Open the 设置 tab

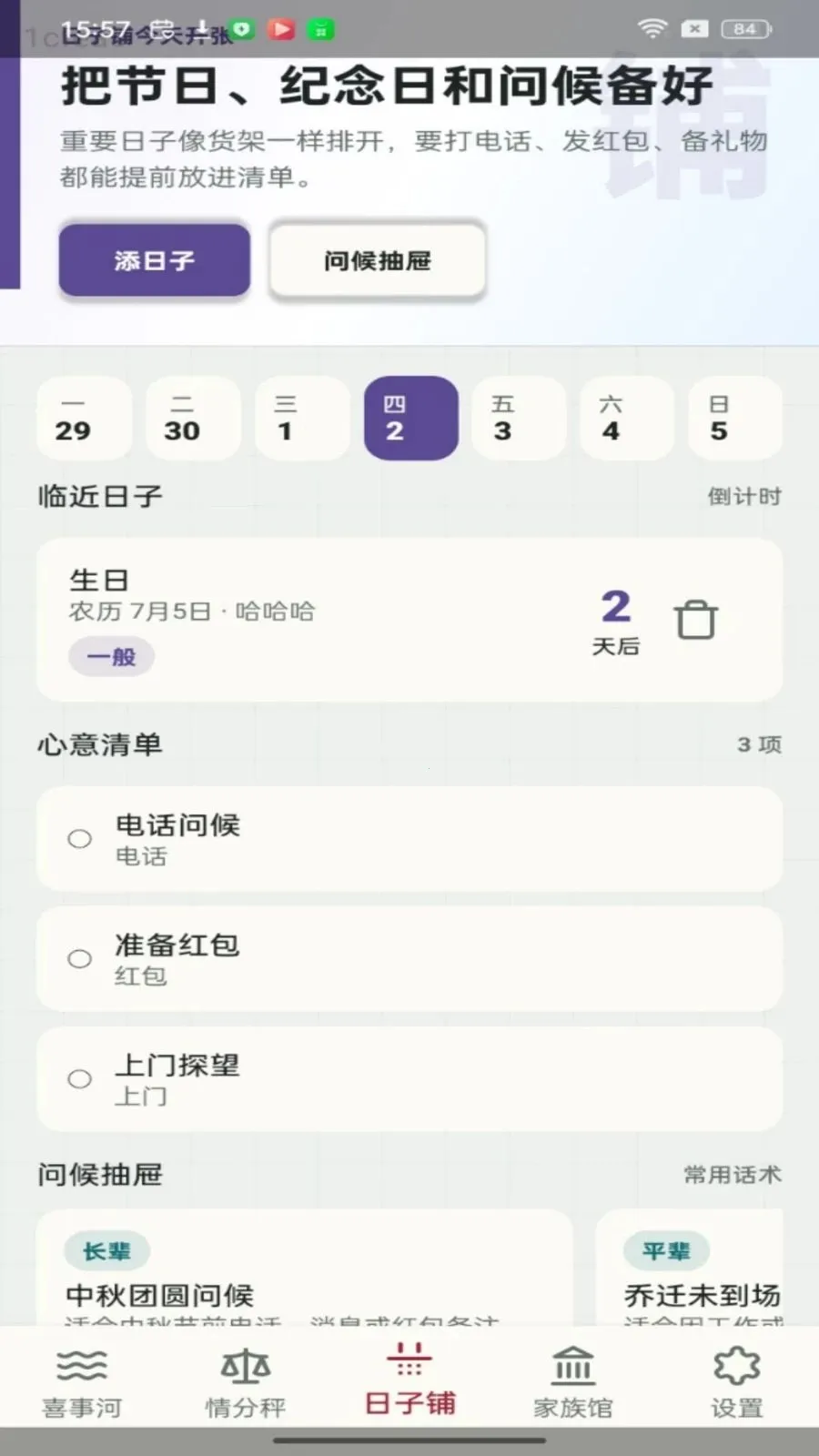[x=737, y=1381]
